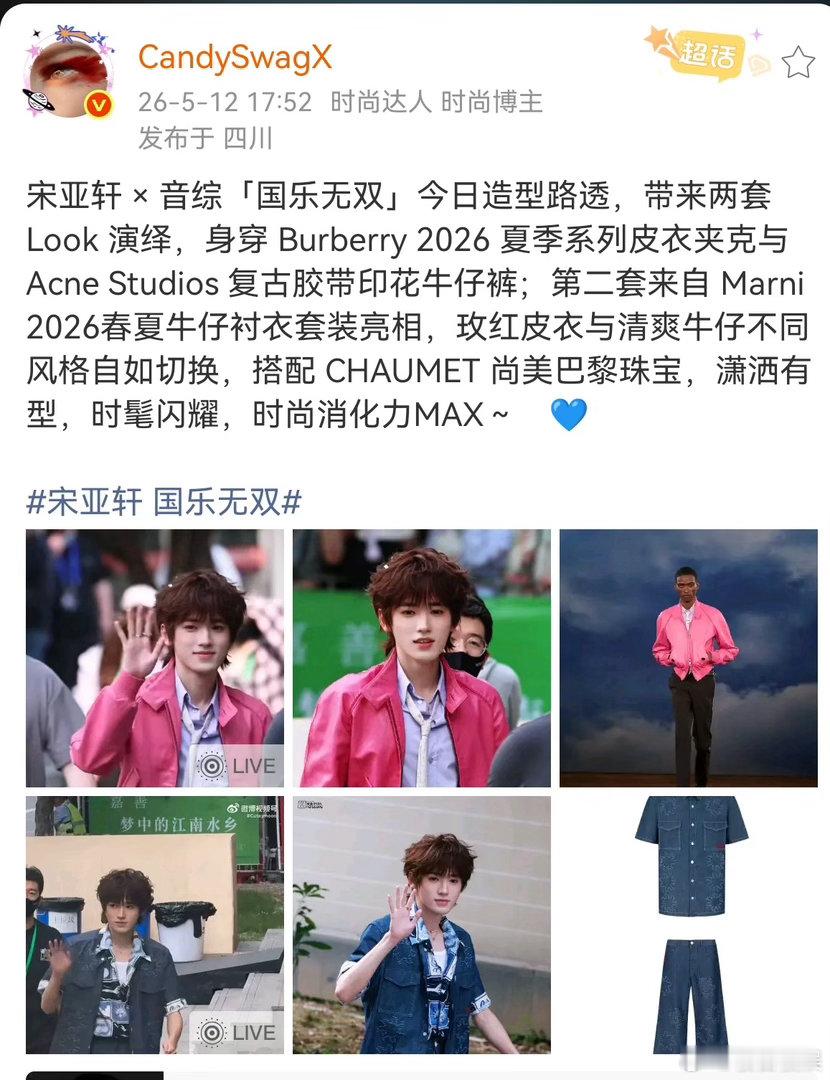Open the denim jacket live photo by trash bins
Viewport: 830px width, 1080px height.
point(155,924)
